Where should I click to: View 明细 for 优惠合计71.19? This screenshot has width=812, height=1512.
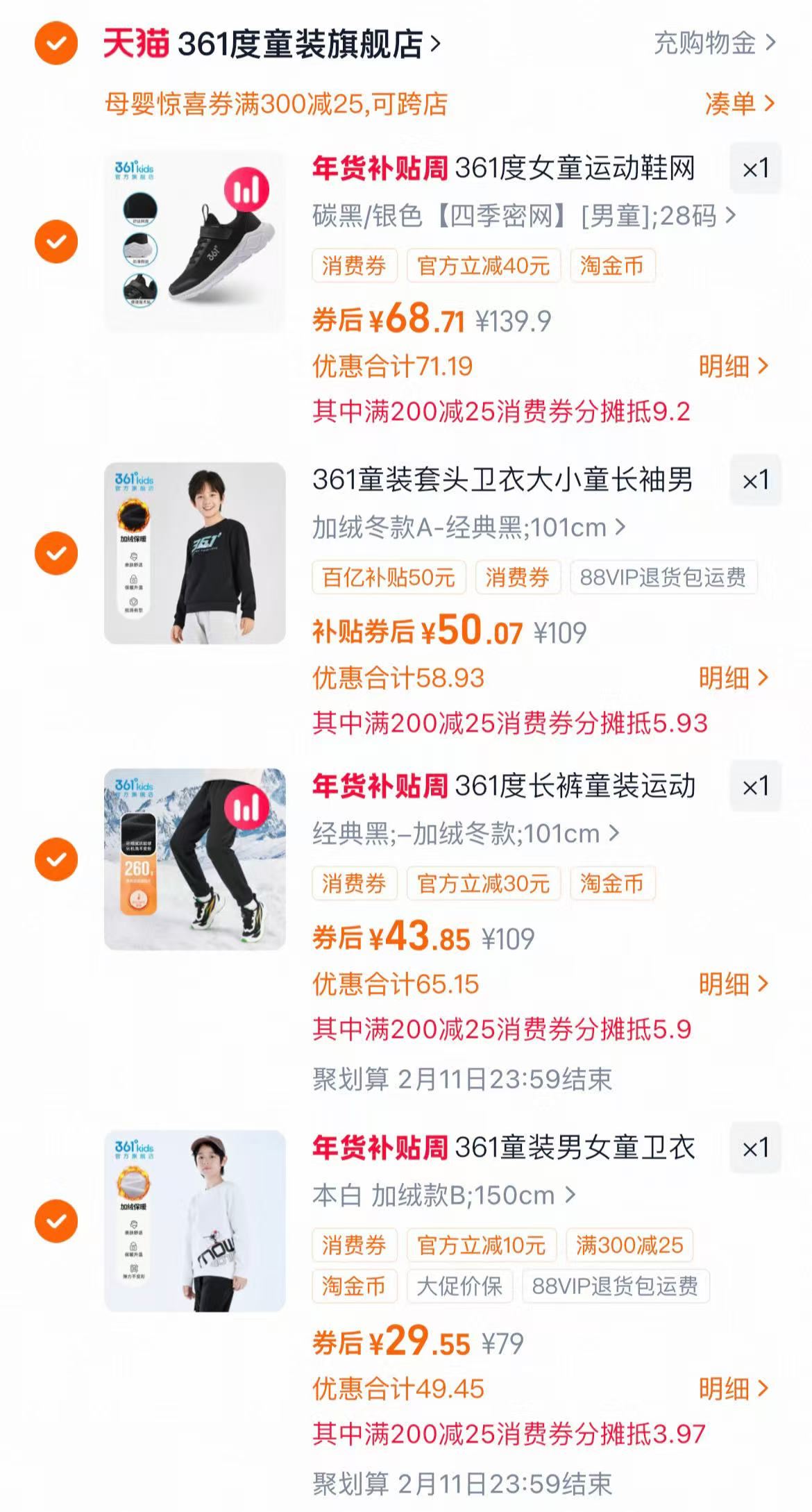(x=733, y=366)
